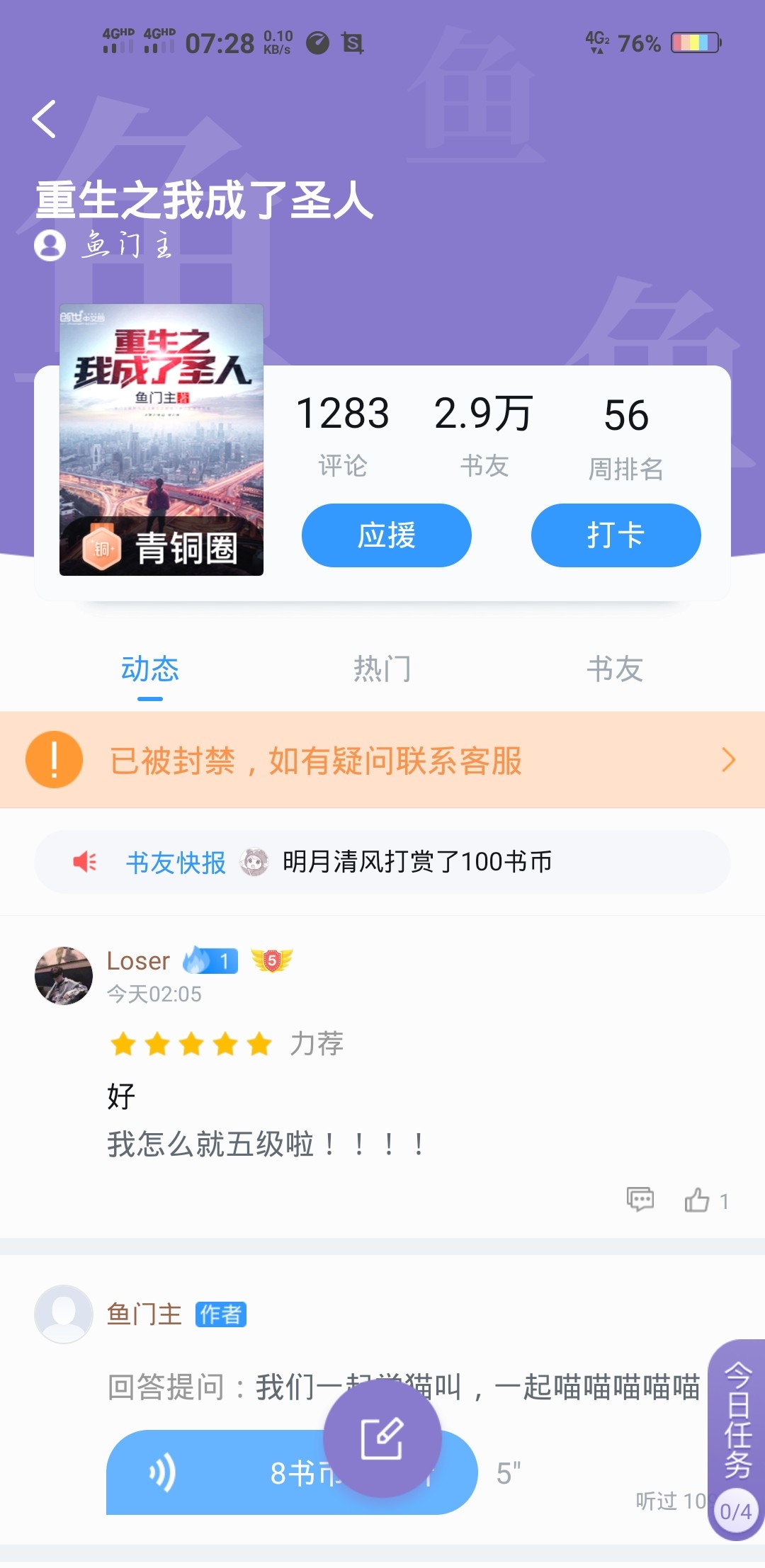Comment on Loser's post

point(640,1199)
